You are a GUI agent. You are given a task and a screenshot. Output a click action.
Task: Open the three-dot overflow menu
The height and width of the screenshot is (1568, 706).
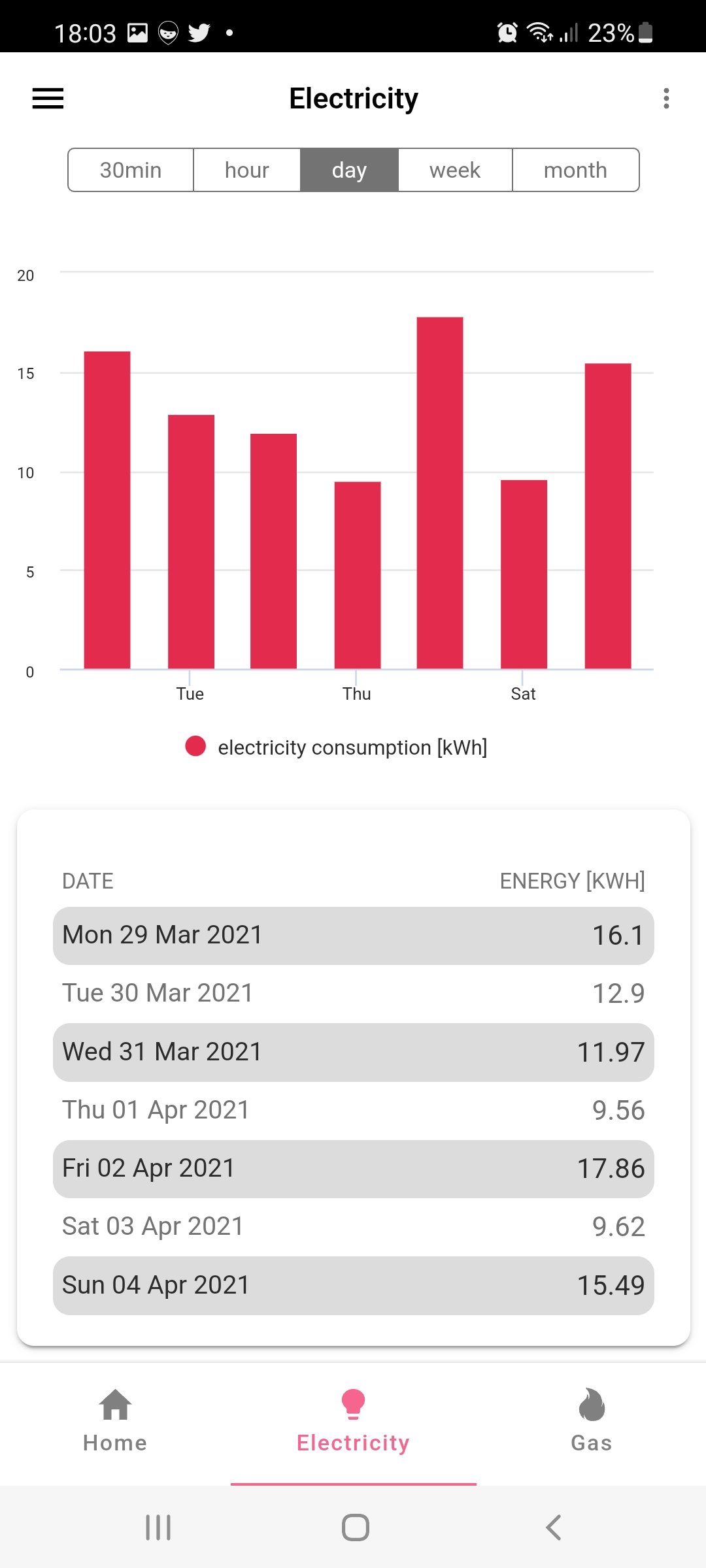[666, 99]
